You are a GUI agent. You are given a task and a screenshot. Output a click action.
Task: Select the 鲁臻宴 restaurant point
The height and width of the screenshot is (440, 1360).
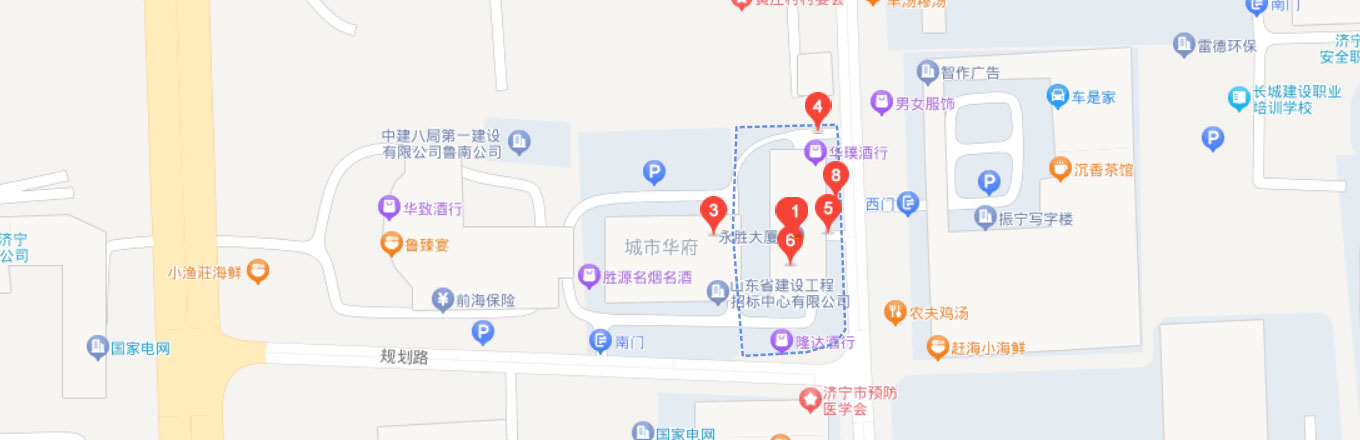[392, 243]
